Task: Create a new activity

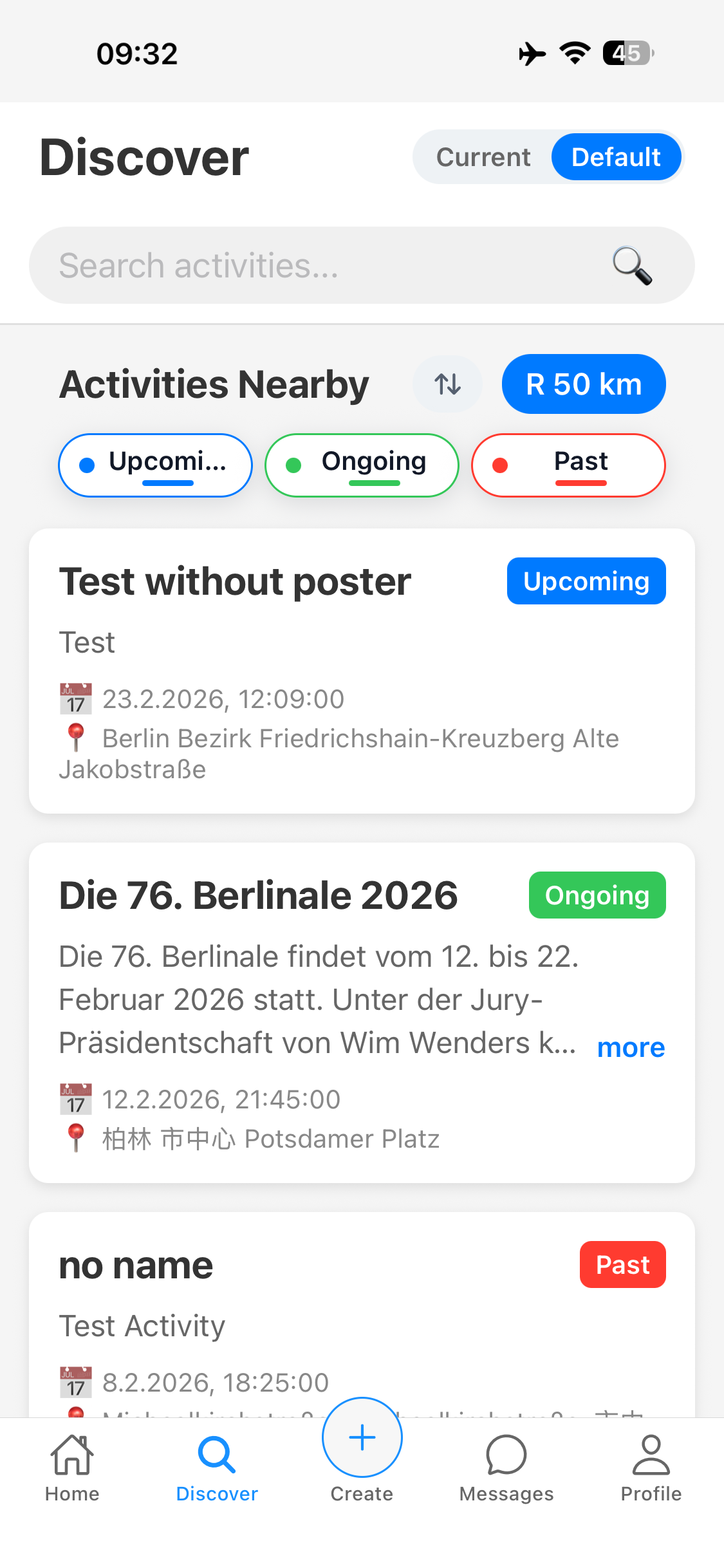Action: pyautogui.click(x=362, y=1438)
